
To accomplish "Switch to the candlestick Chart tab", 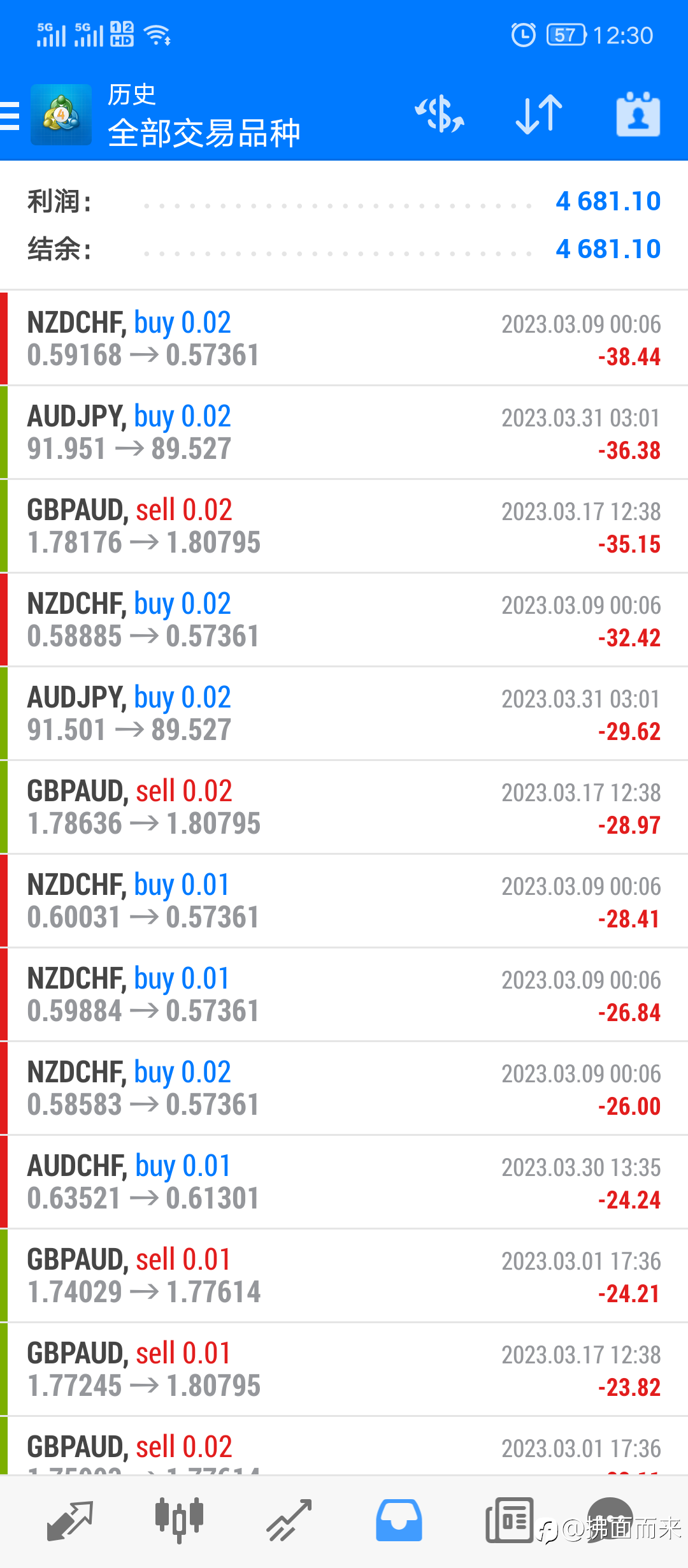I will (x=180, y=1521).
